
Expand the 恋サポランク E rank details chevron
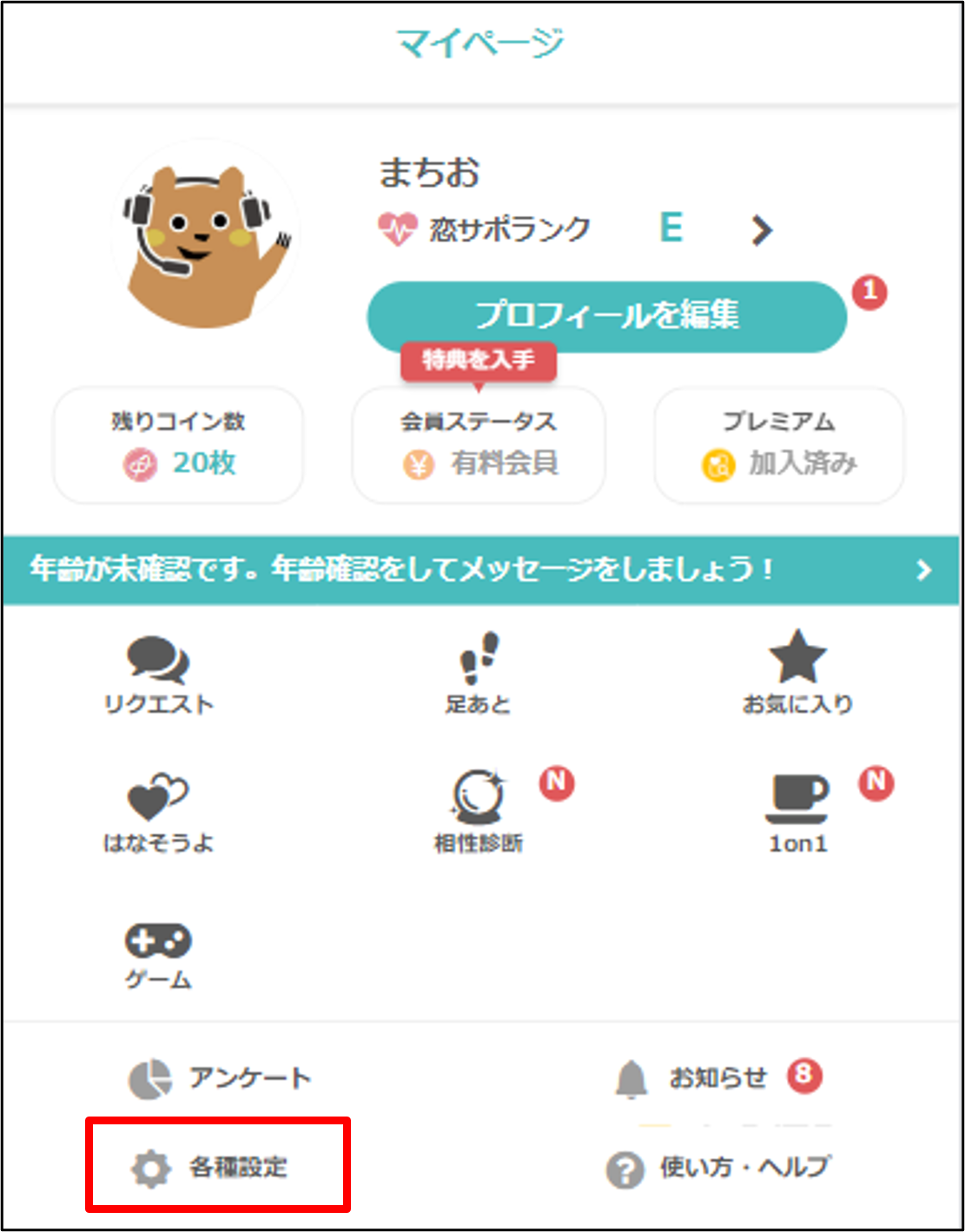[763, 228]
